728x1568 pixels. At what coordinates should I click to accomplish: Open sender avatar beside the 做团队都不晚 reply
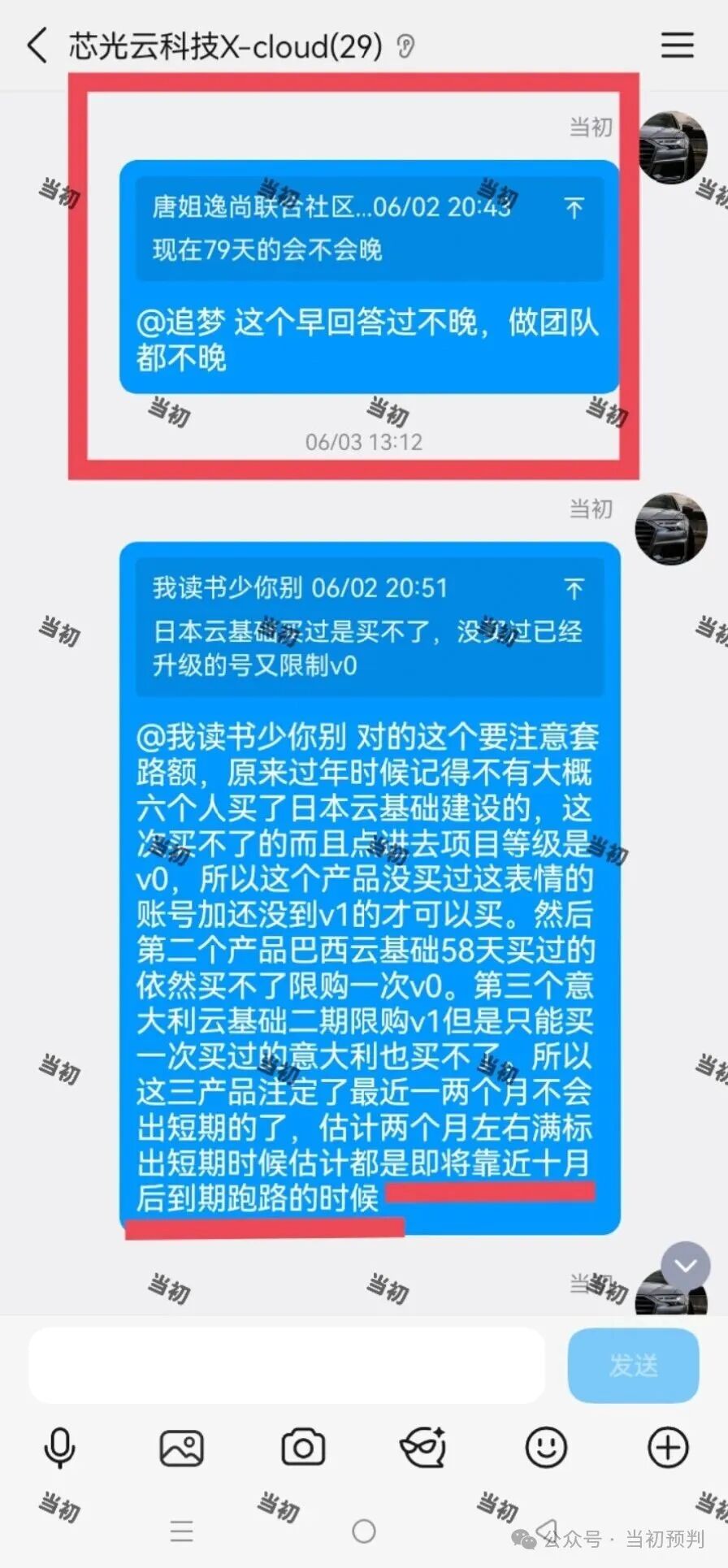point(671,147)
